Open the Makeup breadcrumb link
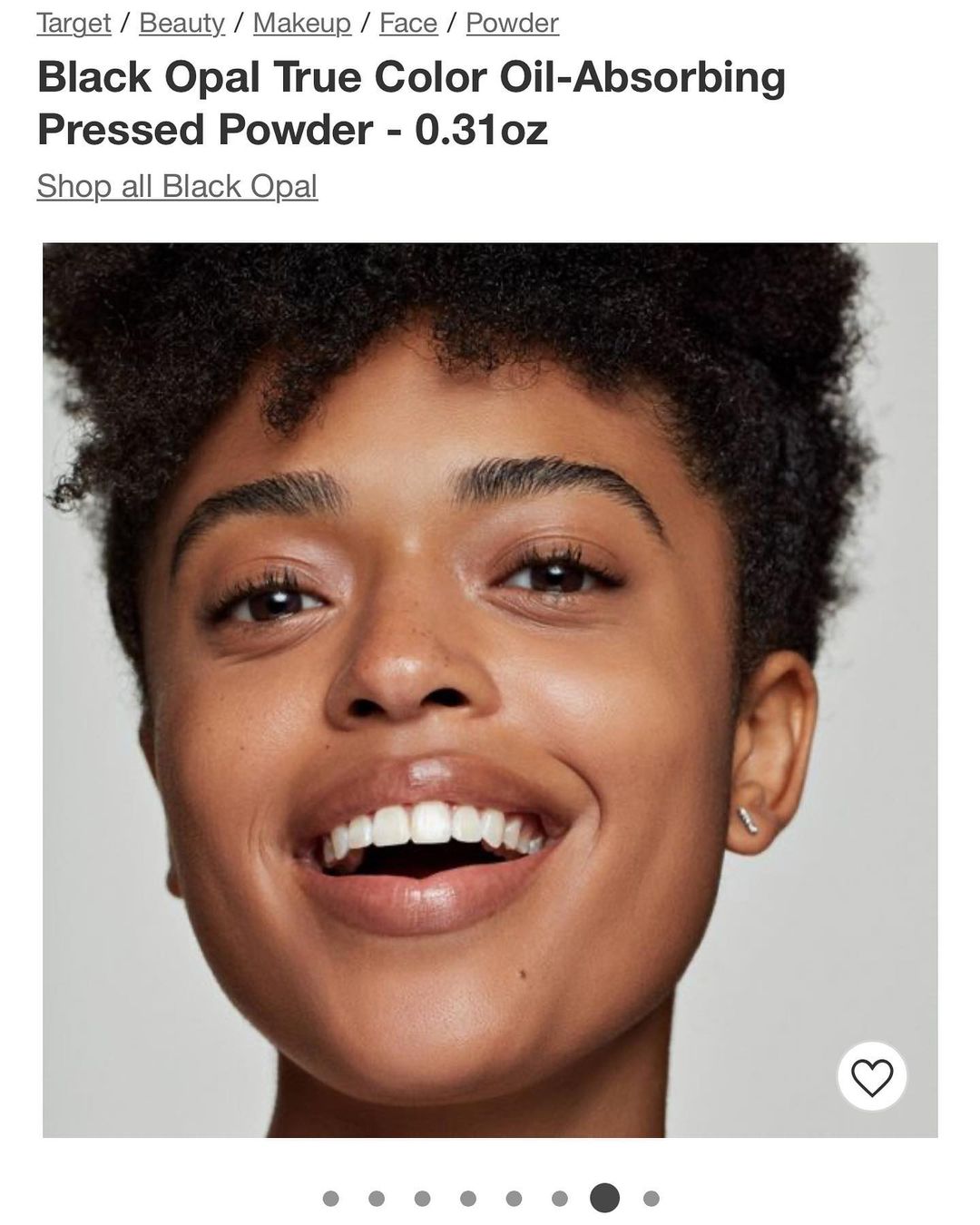980x1225 pixels. [301, 23]
